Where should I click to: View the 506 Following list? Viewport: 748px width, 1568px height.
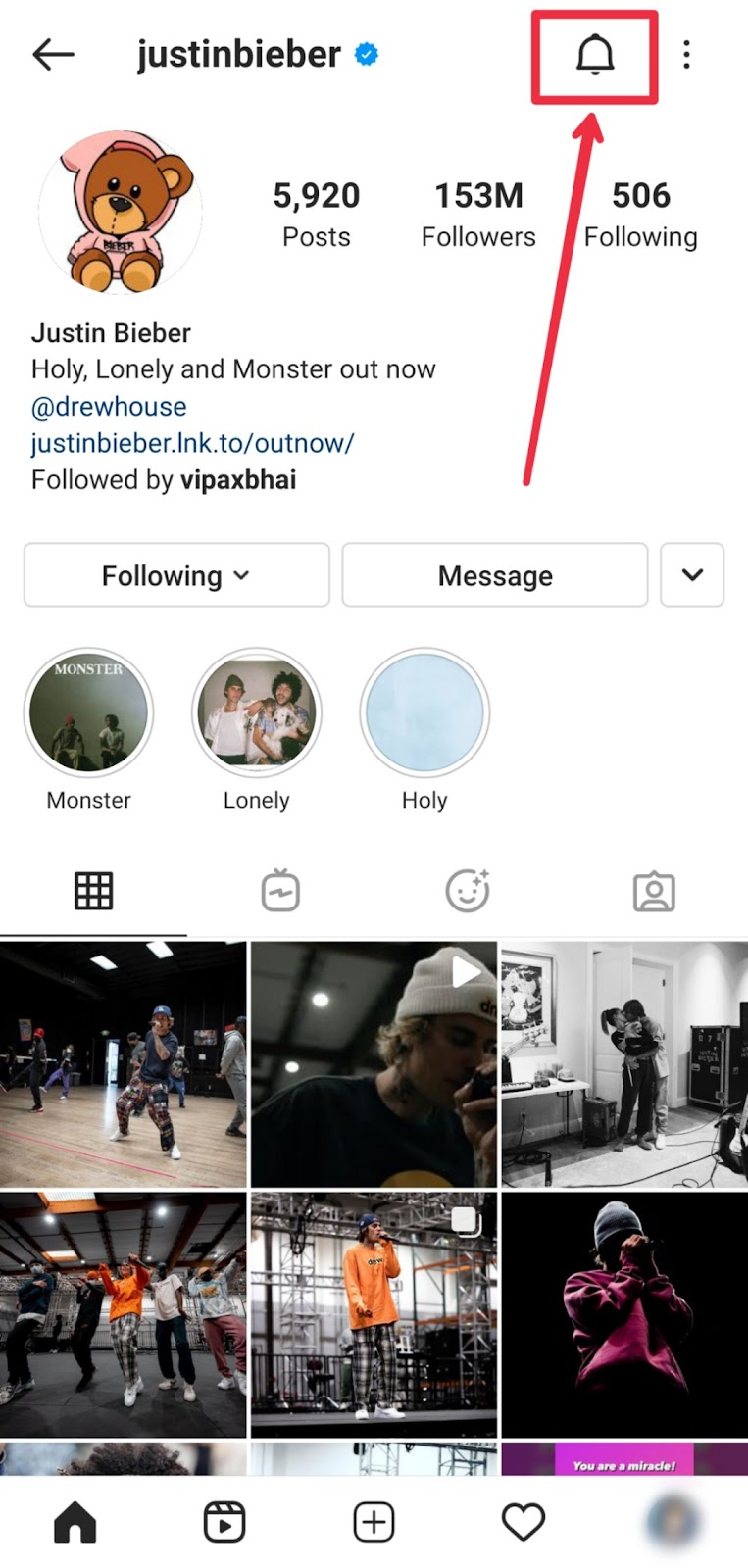click(640, 214)
